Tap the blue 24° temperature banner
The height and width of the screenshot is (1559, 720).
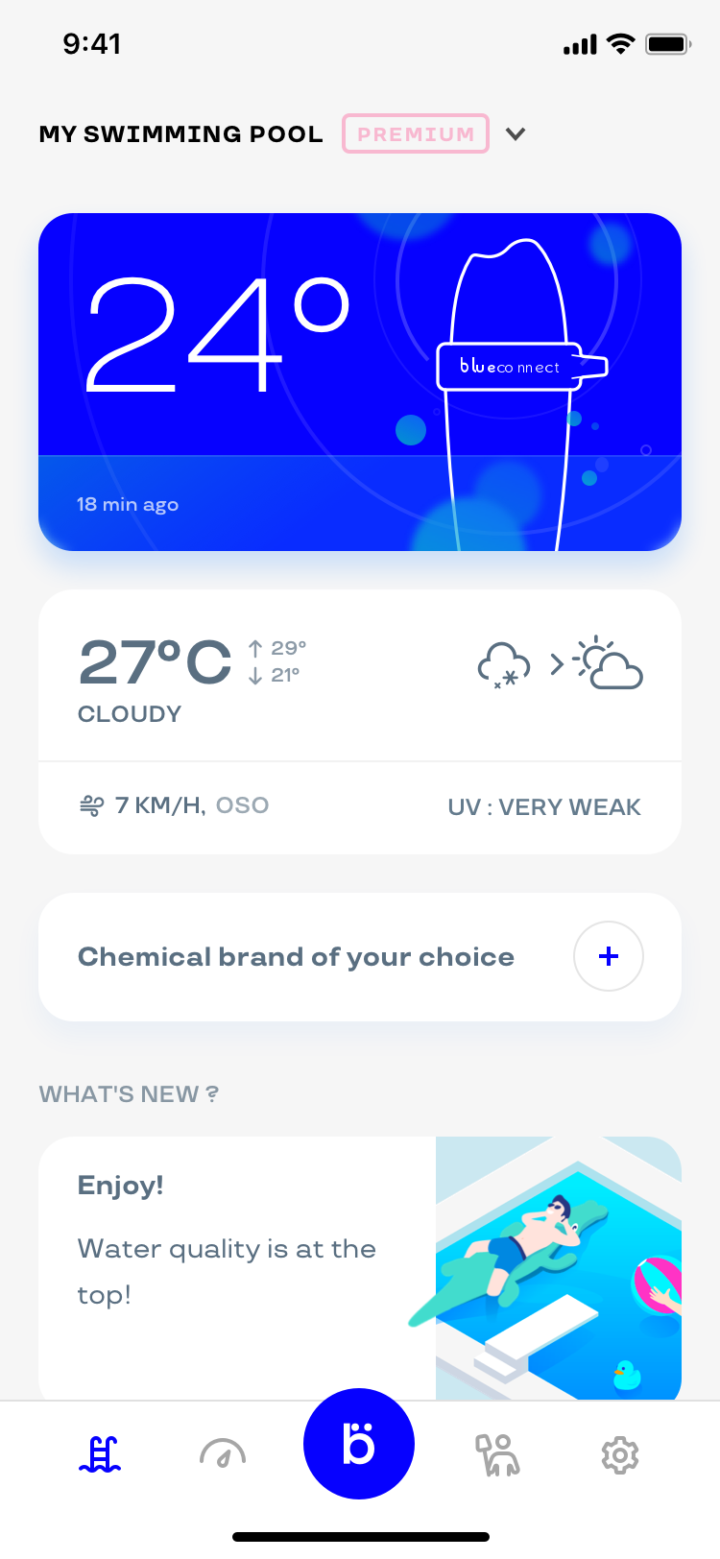pos(360,382)
